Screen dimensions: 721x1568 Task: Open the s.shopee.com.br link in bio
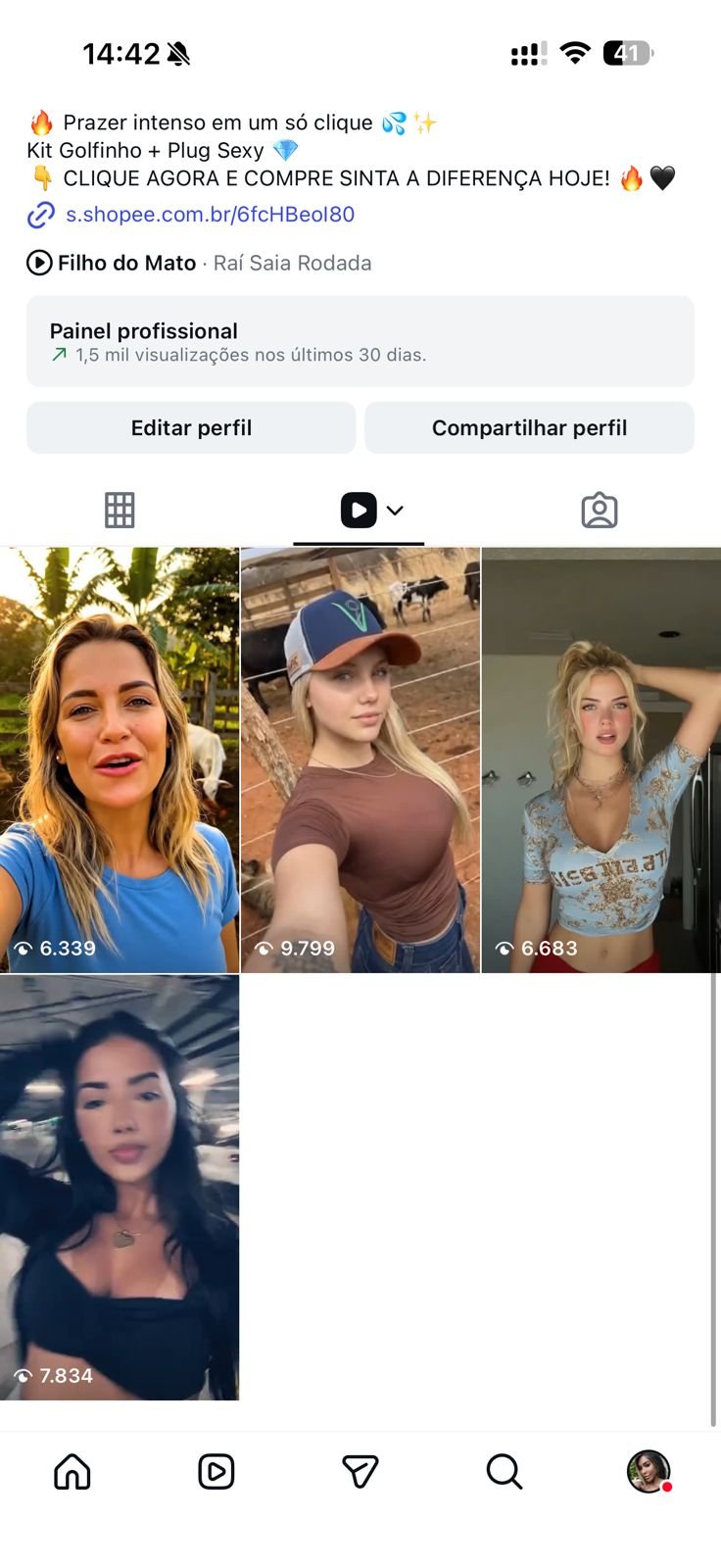210,215
